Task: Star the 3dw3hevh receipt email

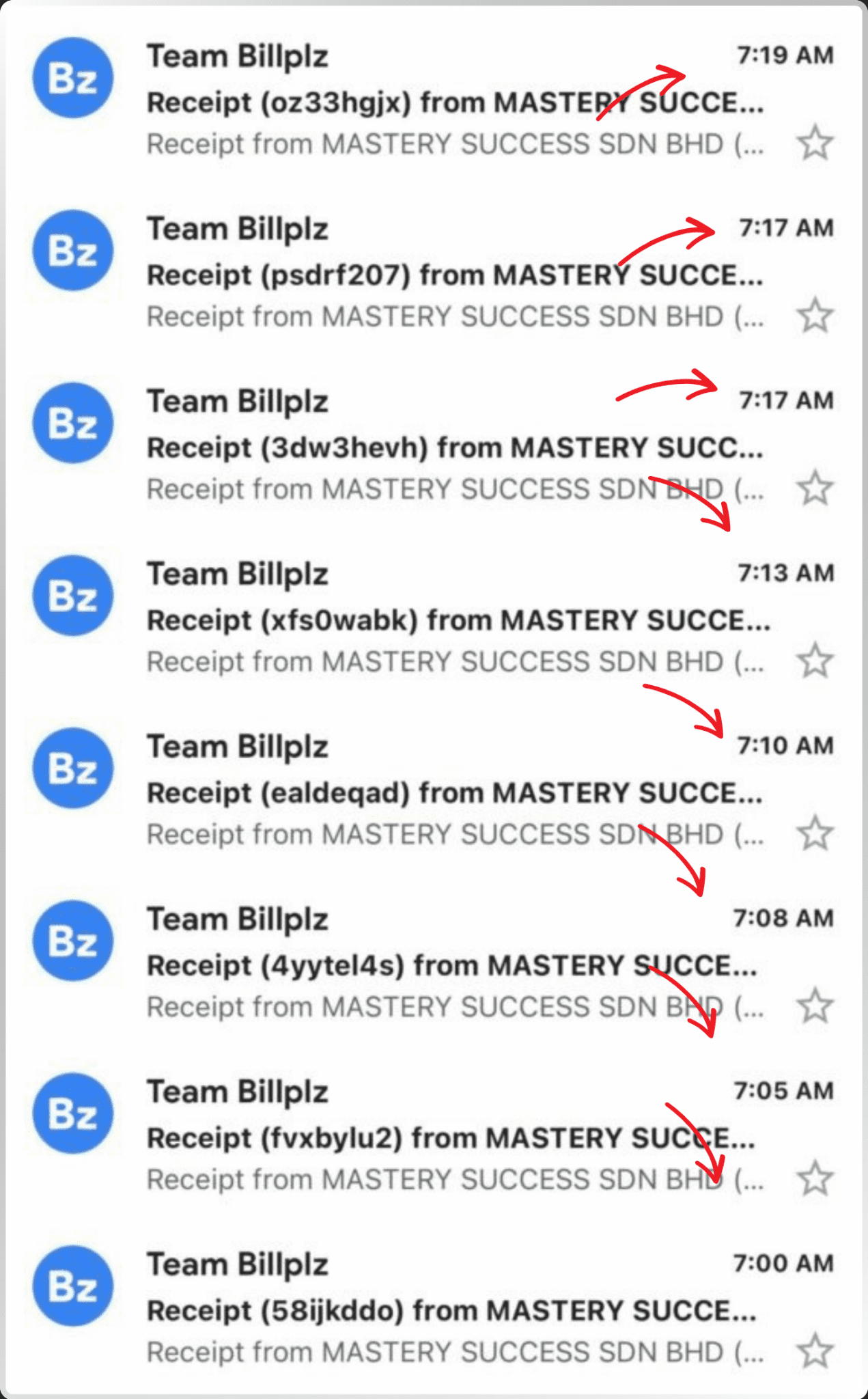Action: point(815,488)
